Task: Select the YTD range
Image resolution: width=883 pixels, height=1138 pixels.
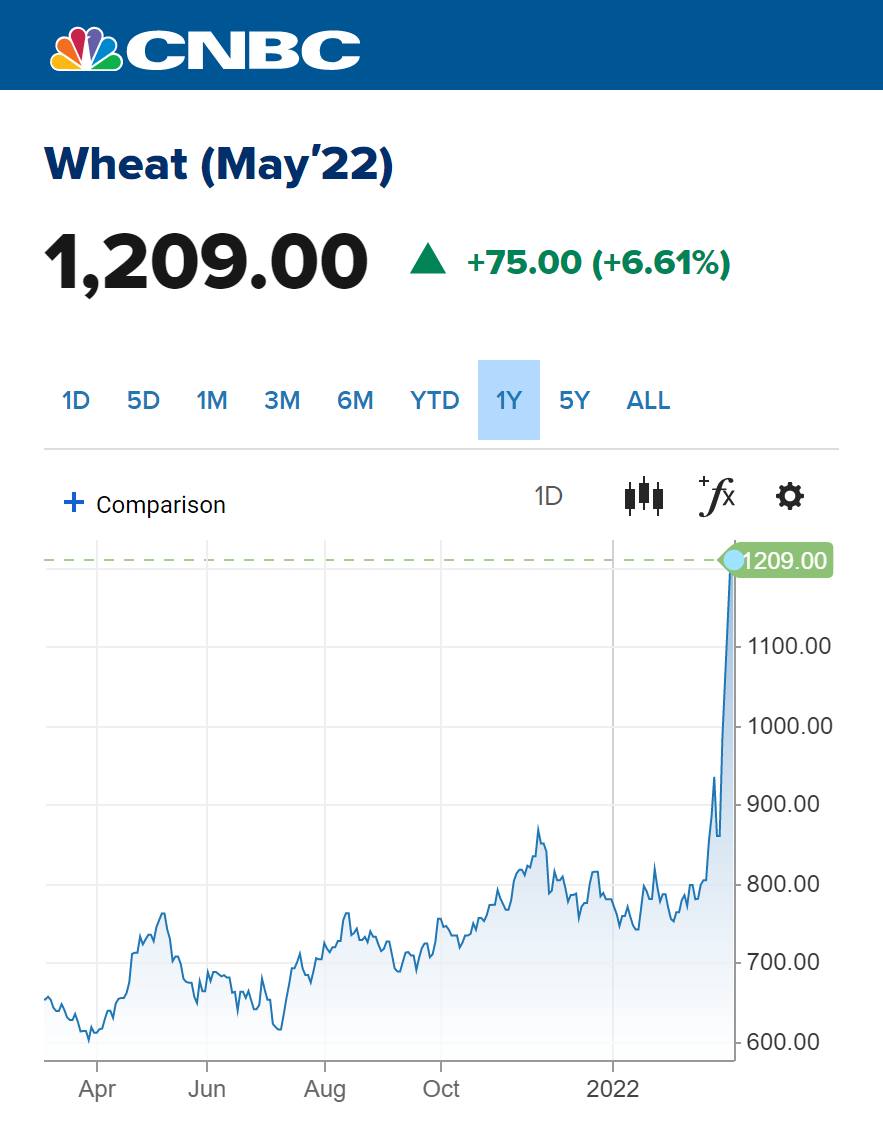Action: (435, 401)
